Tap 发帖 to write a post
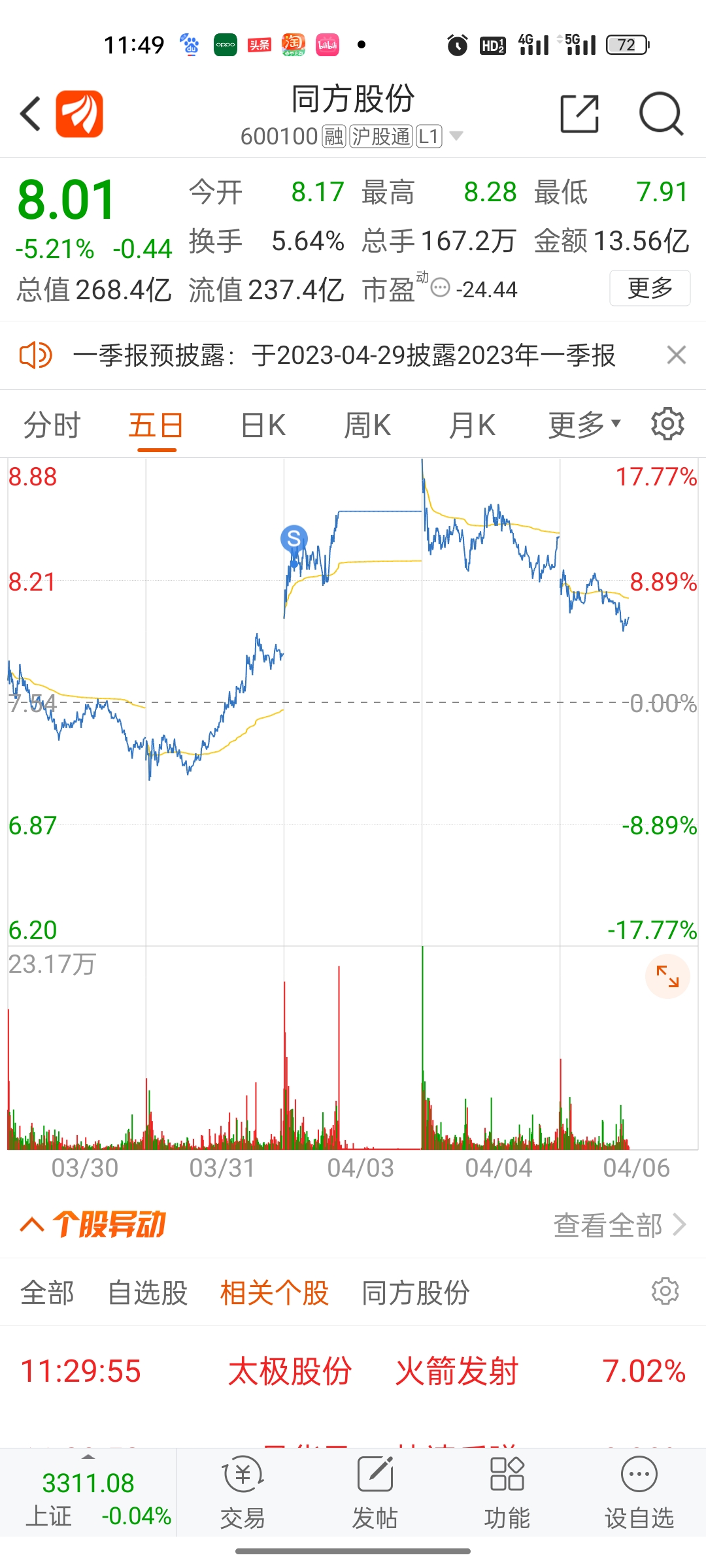This screenshot has width=706, height=1568. point(375,1494)
